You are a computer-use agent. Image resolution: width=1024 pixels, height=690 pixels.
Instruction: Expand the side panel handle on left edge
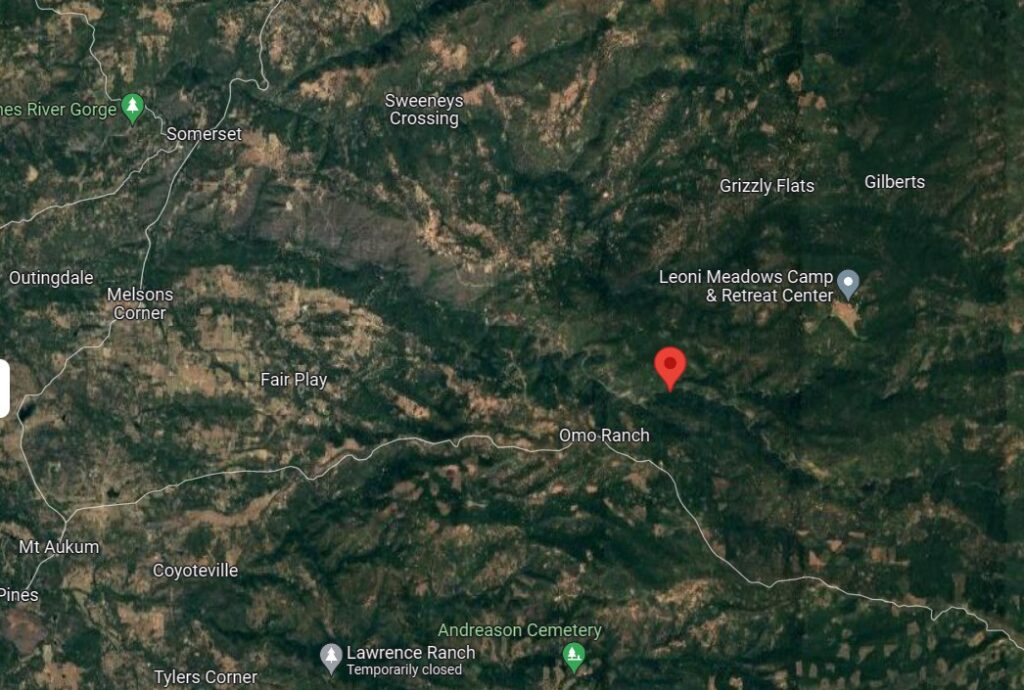[x=4, y=389]
